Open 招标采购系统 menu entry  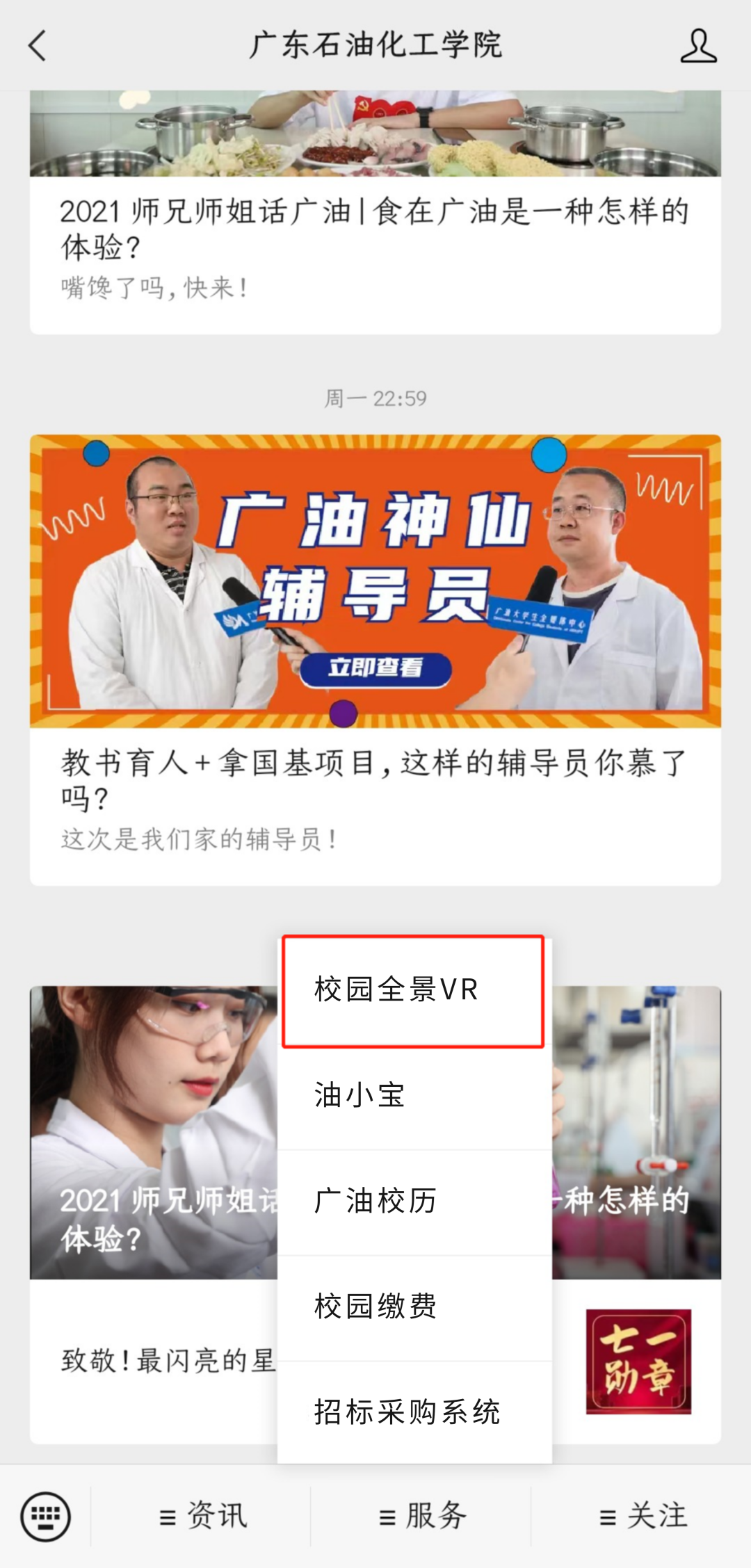413,1412
